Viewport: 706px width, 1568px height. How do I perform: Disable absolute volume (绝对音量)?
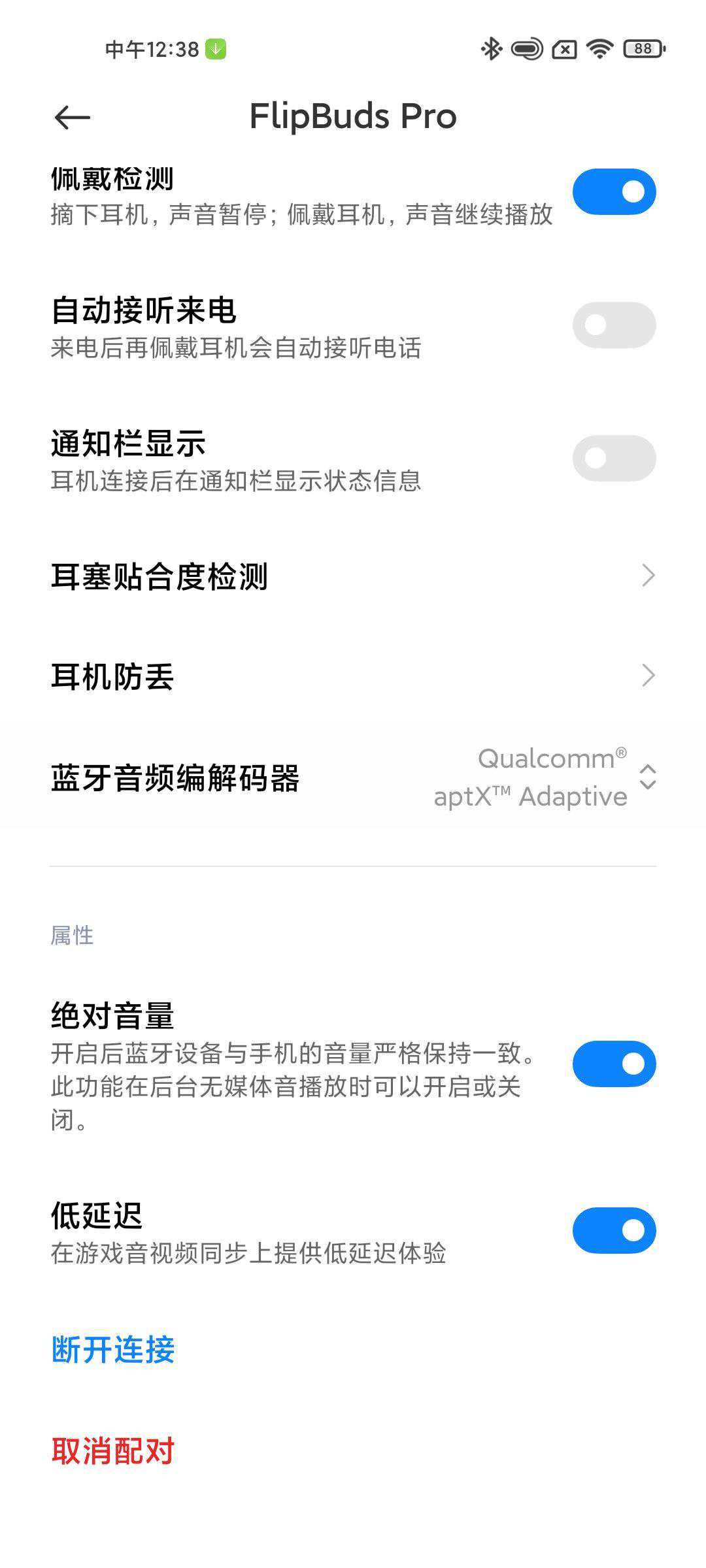point(613,1064)
